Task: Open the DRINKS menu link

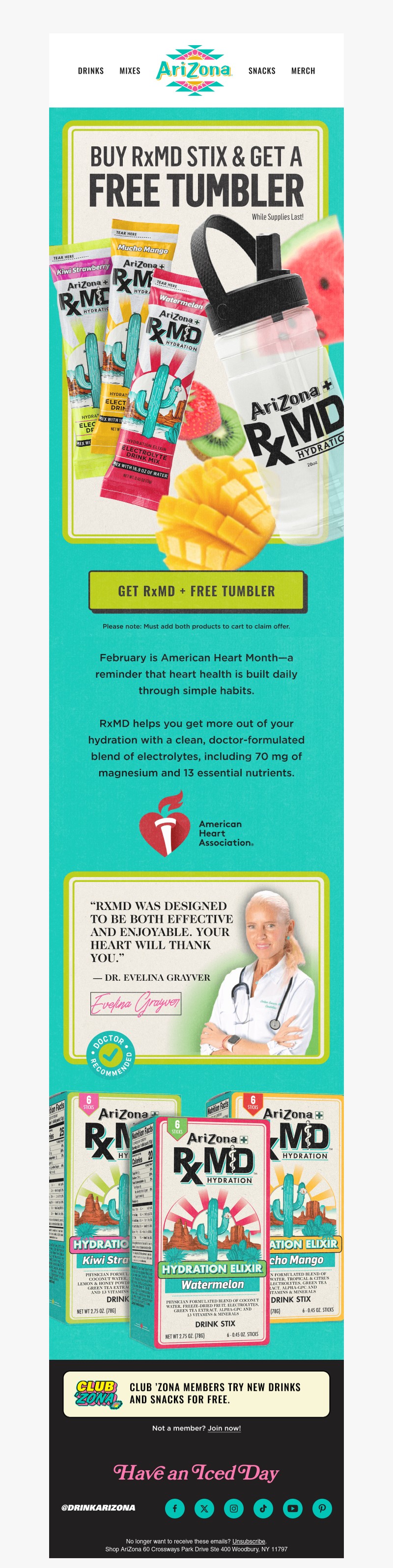Action: click(x=91, y=71)
